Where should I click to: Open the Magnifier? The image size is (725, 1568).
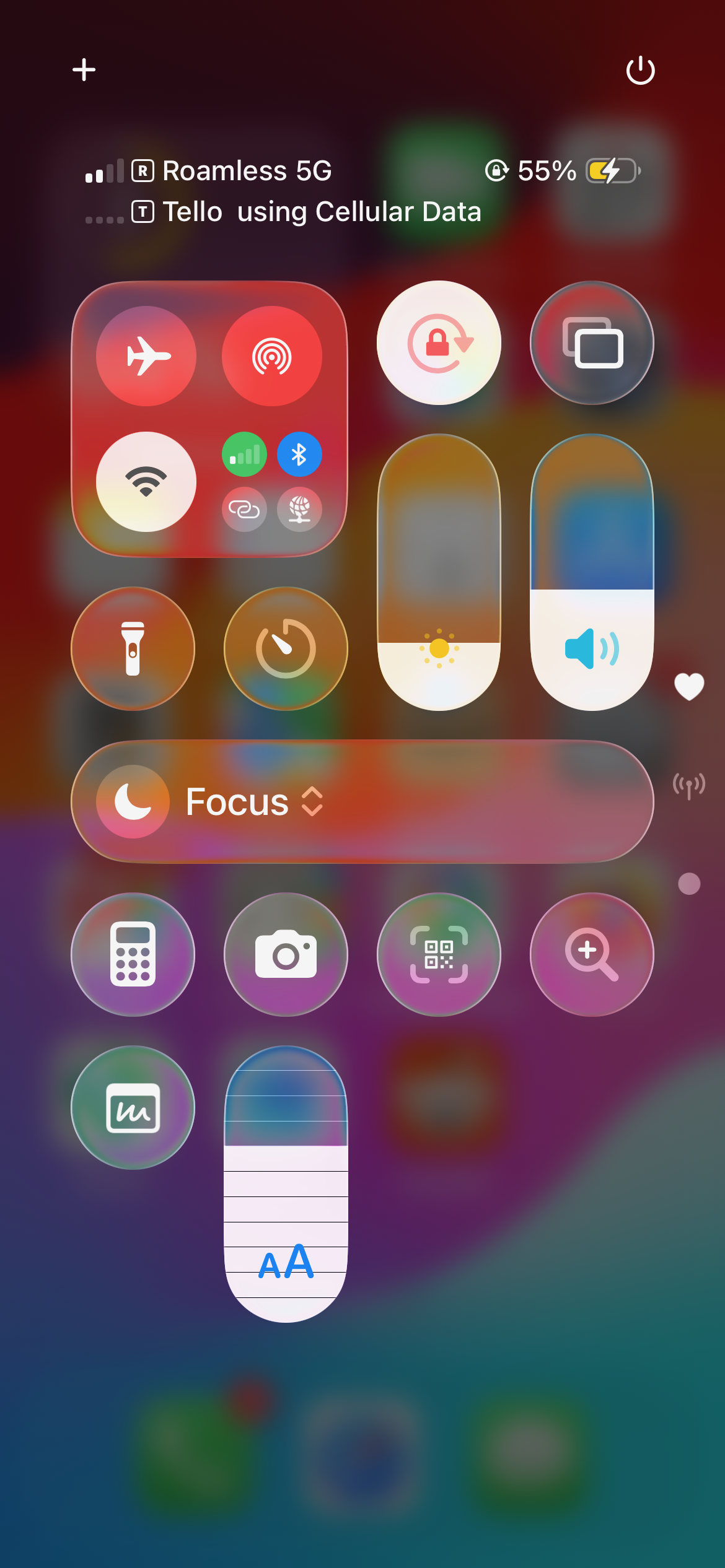[x=592, y=954]
